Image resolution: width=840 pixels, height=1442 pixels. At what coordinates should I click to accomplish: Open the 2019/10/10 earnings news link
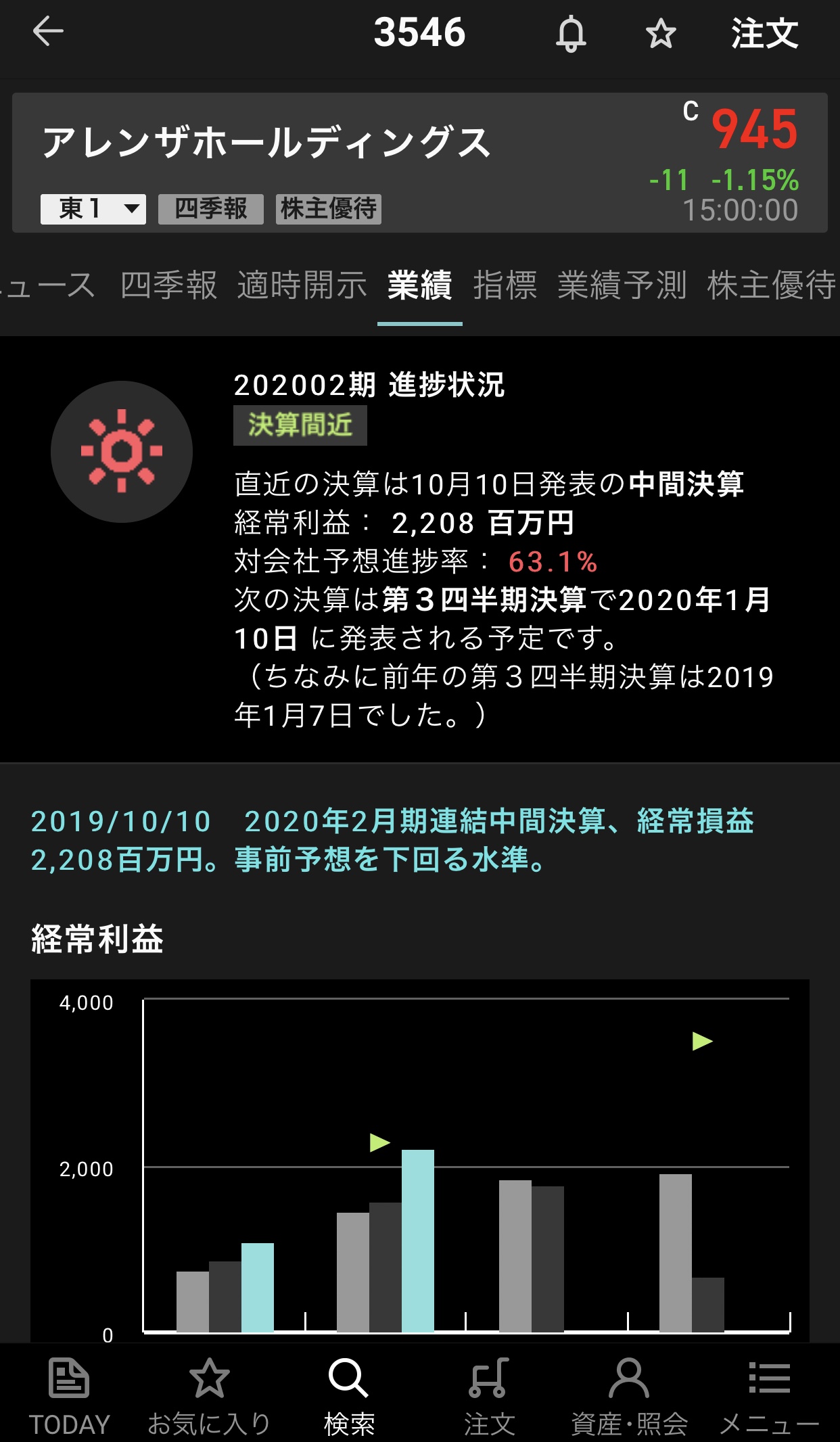point(392,840)
